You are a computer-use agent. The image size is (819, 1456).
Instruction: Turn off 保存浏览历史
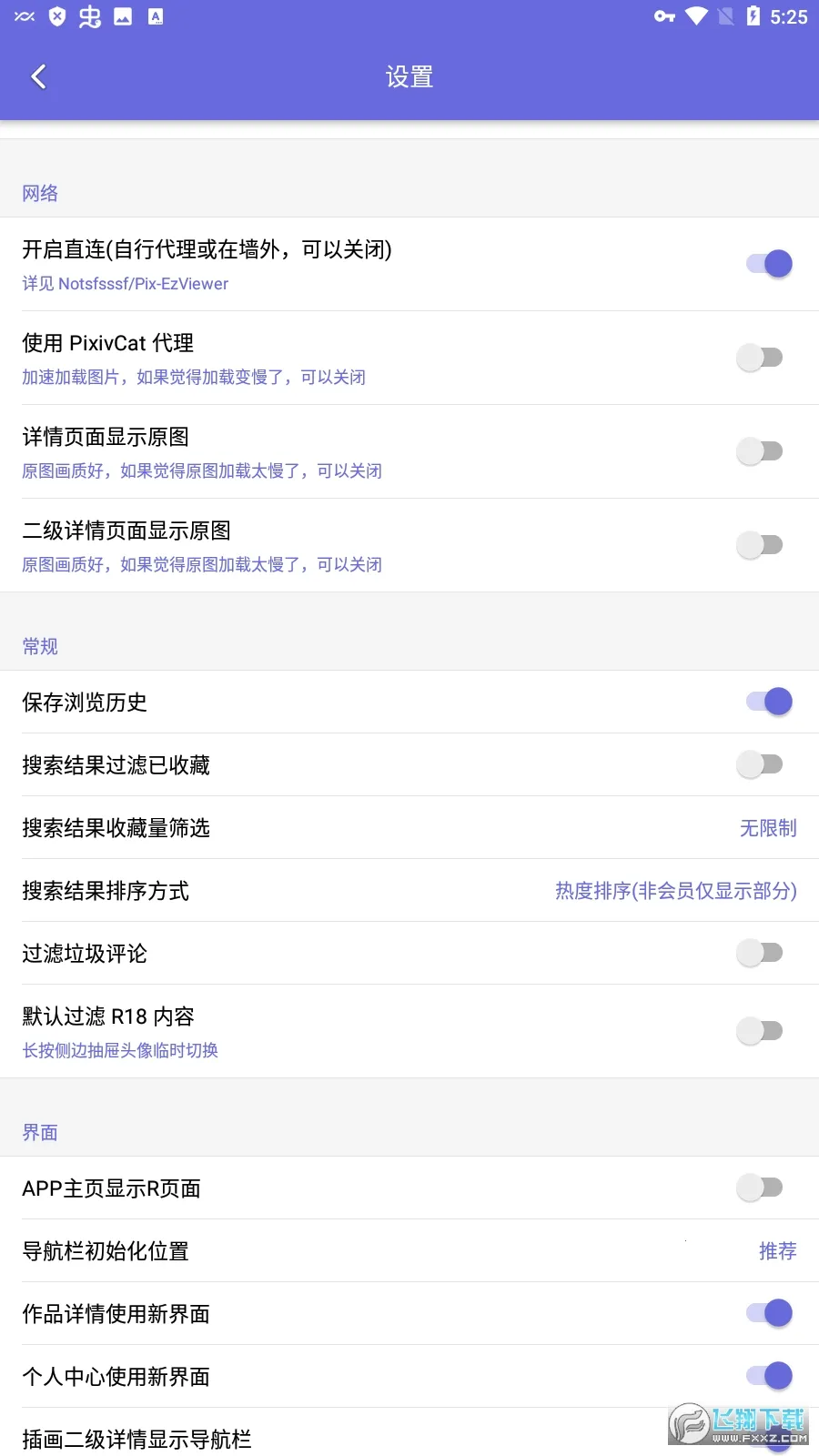tap(768, 702)
